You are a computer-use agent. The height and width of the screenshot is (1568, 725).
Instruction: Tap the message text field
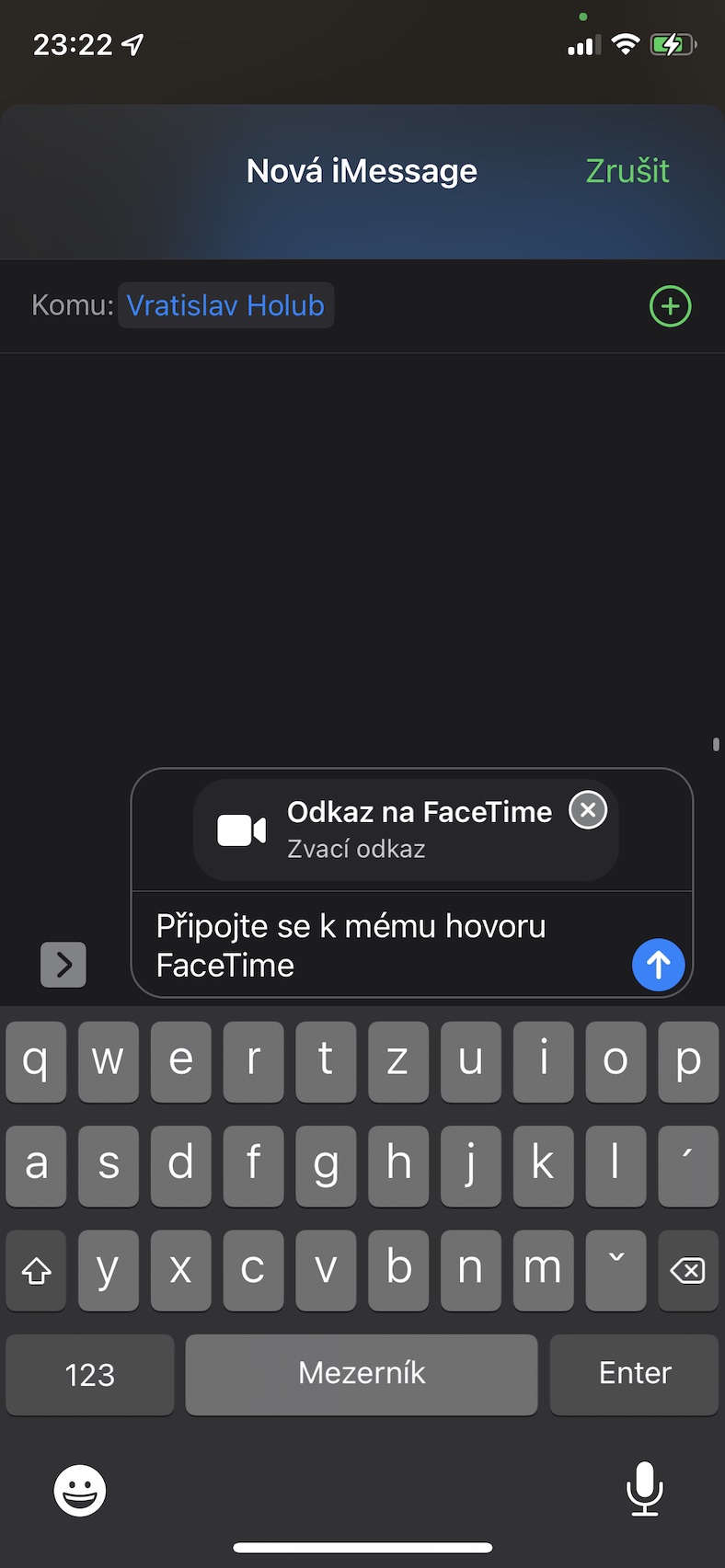coord(386,945)
